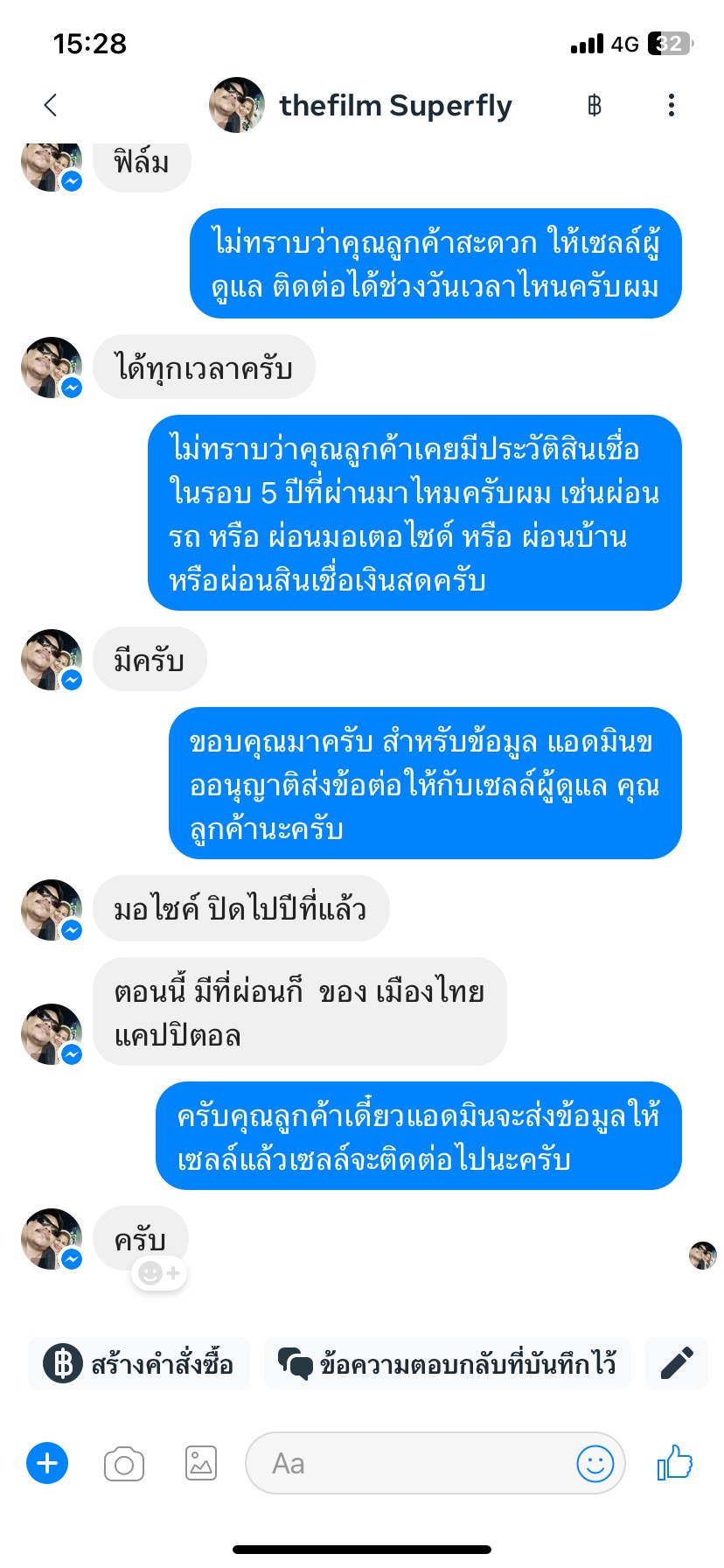This screenshot has width=724, height=1568.
Task: Launch the camera from the message bar
Action: click(124, 1463)
